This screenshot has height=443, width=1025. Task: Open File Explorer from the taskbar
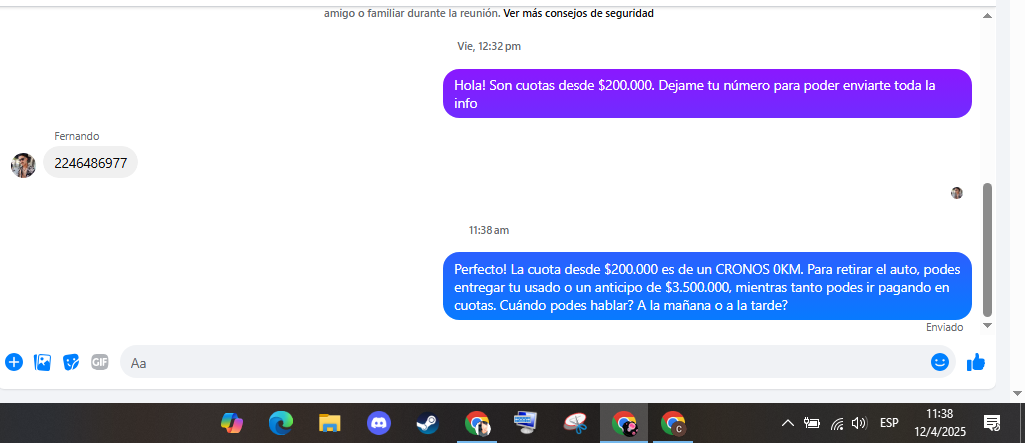(330, 423)
